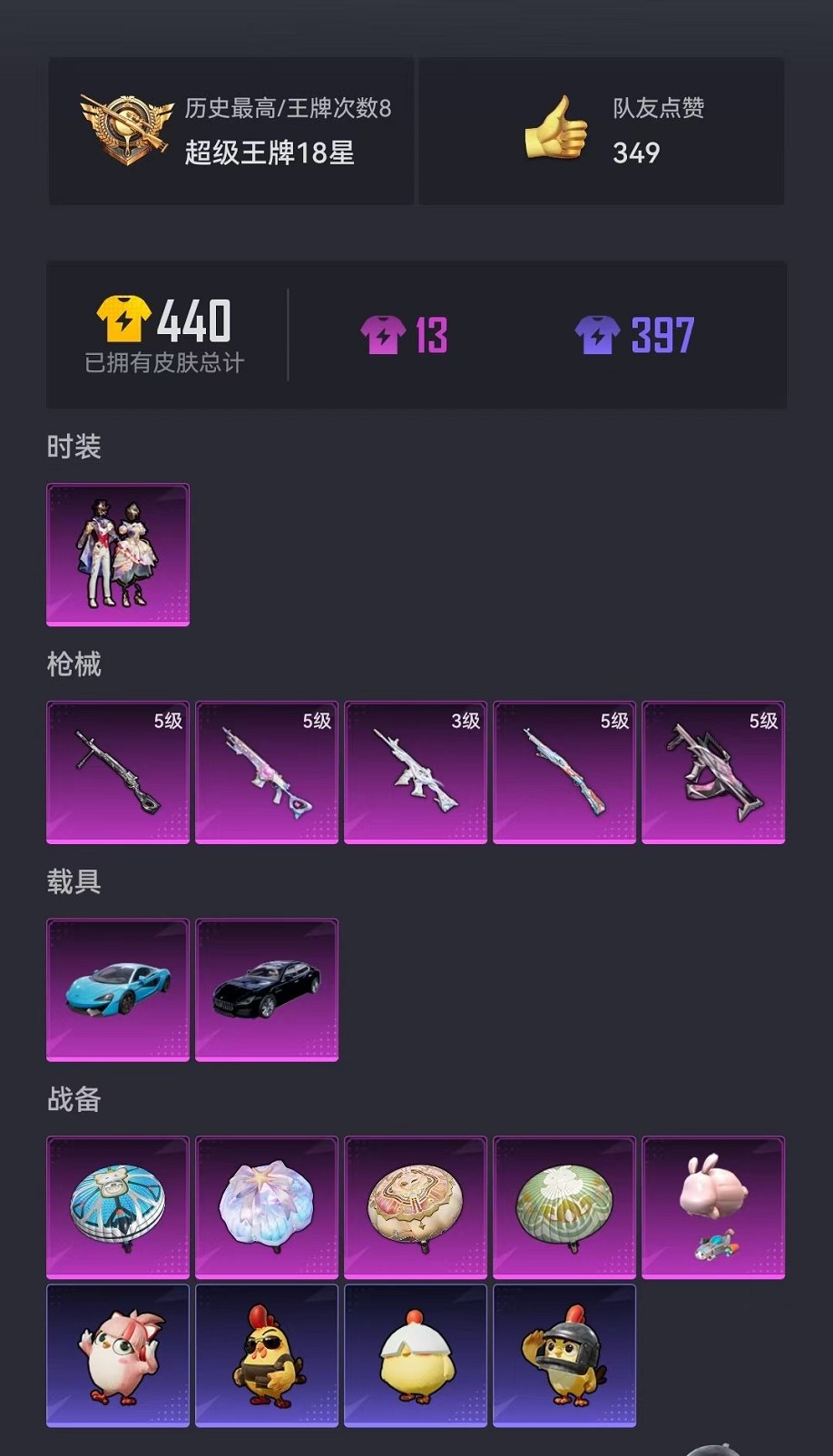View the crystal star parachute skin
833x1456 pixels.
pyautogui.click(x=267, y=1207)
